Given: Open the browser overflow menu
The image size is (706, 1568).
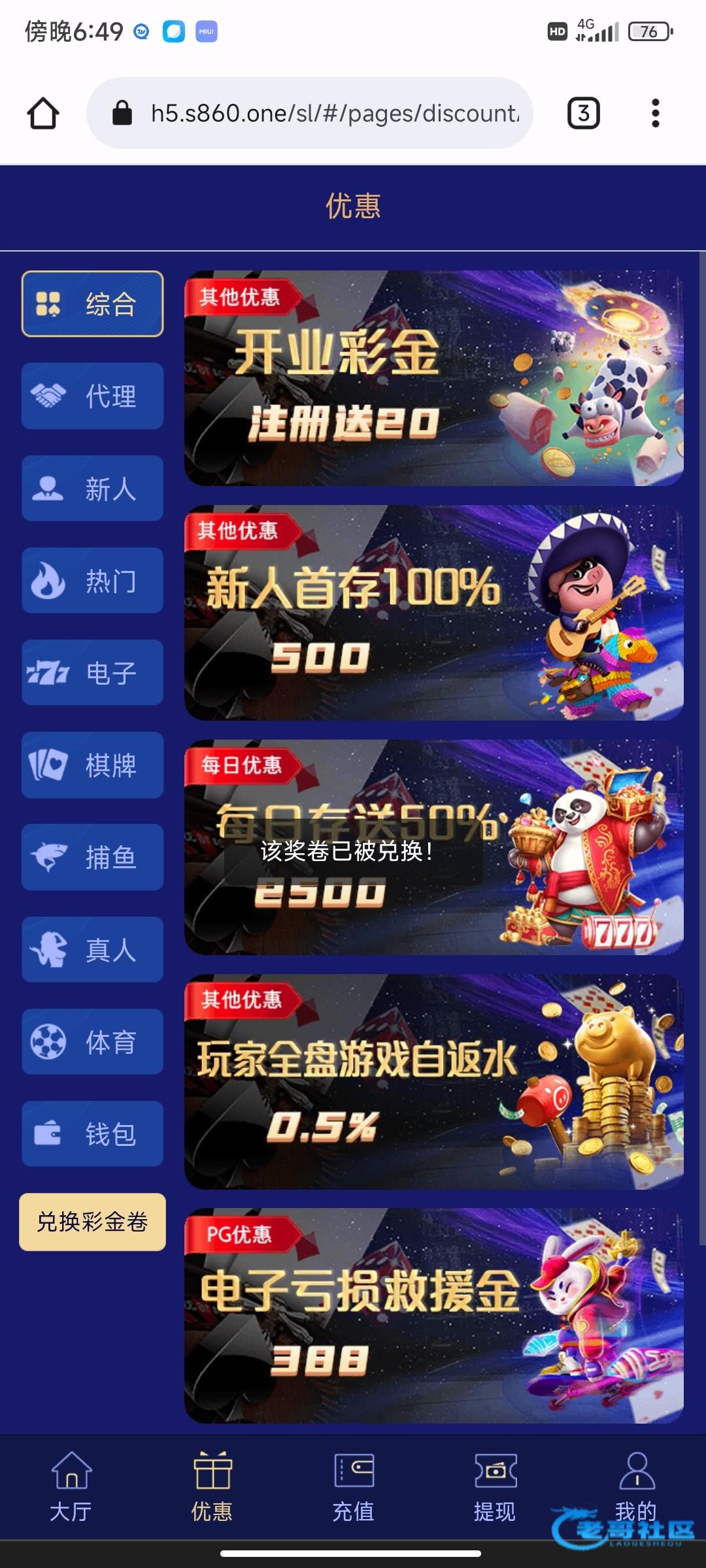Looking at the screenshot, I should click(655, 113).
